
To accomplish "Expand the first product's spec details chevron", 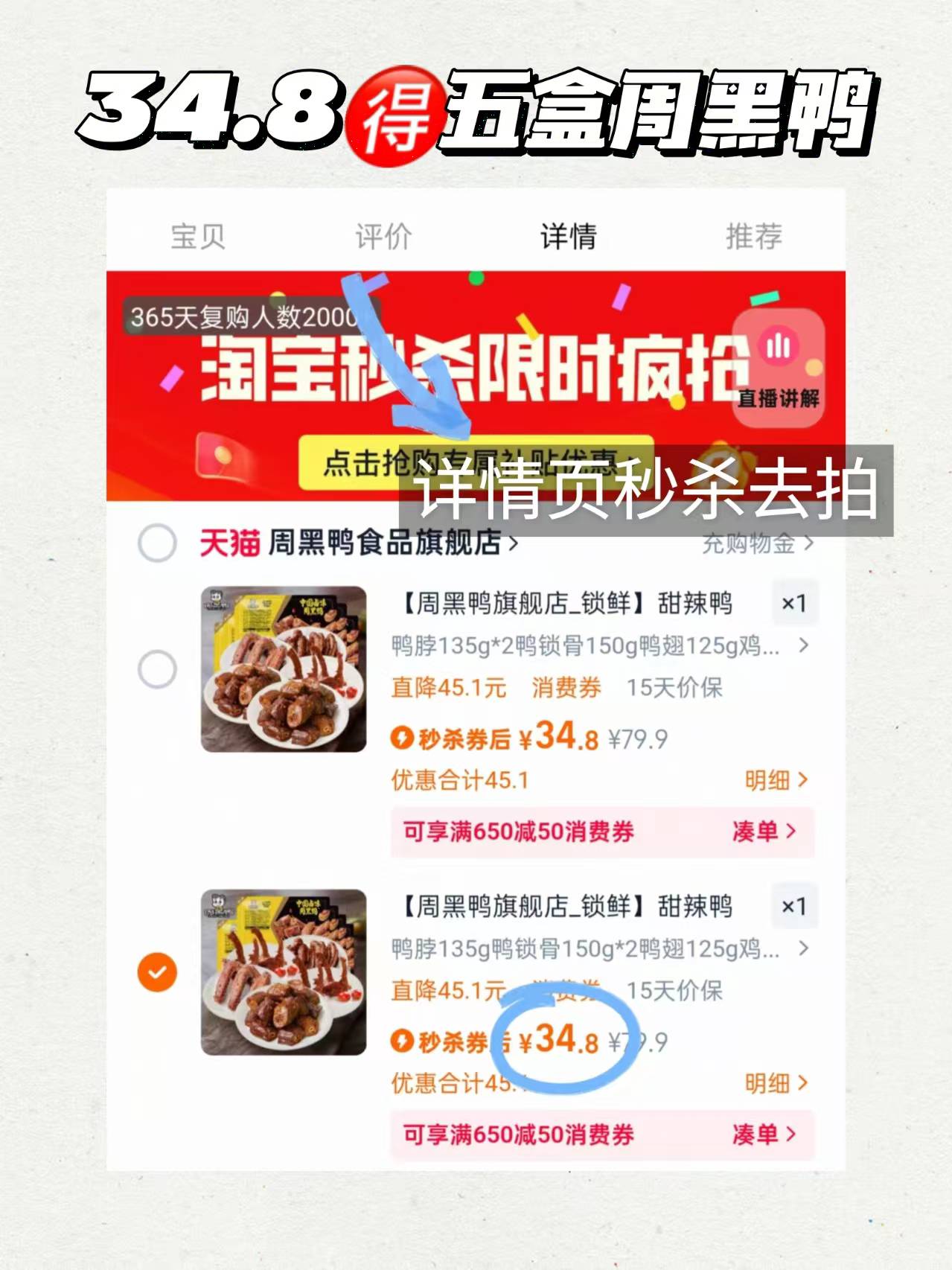I will (802, 647).
